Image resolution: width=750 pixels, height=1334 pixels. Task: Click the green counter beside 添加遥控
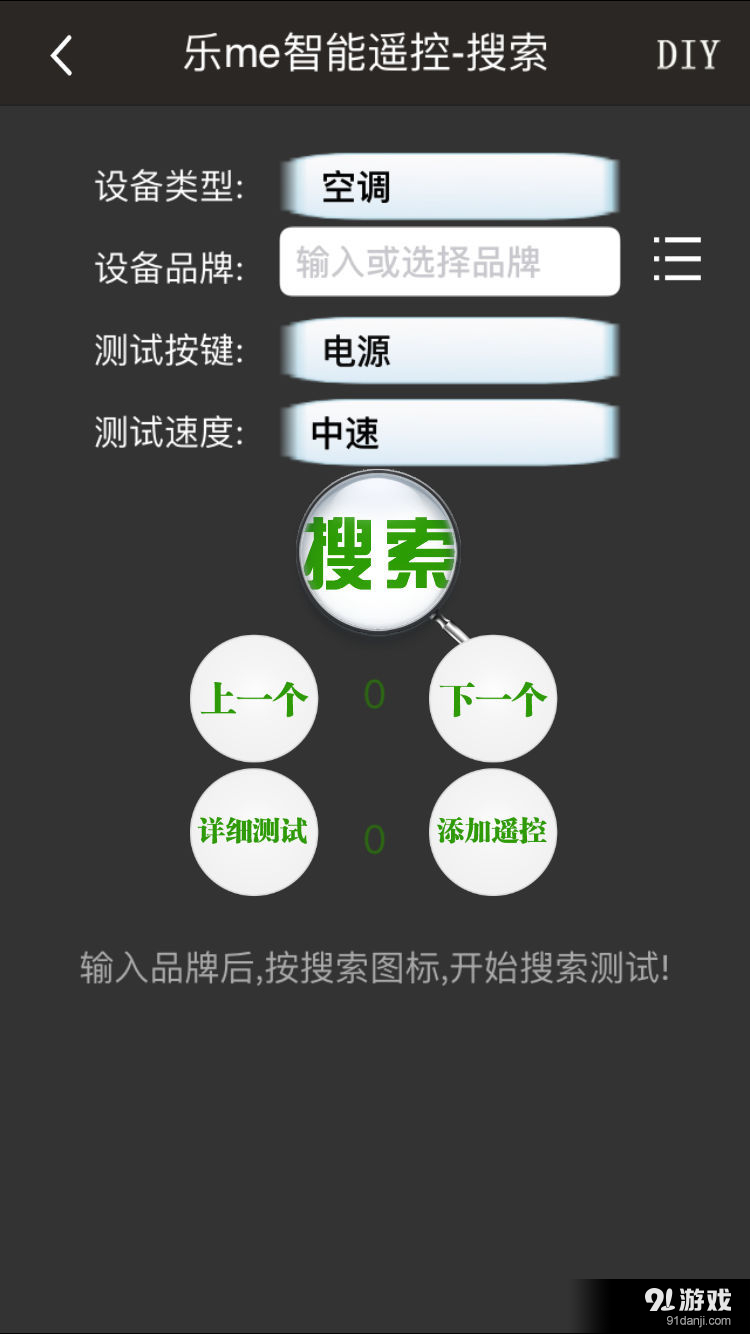click(x=374, y=838)
